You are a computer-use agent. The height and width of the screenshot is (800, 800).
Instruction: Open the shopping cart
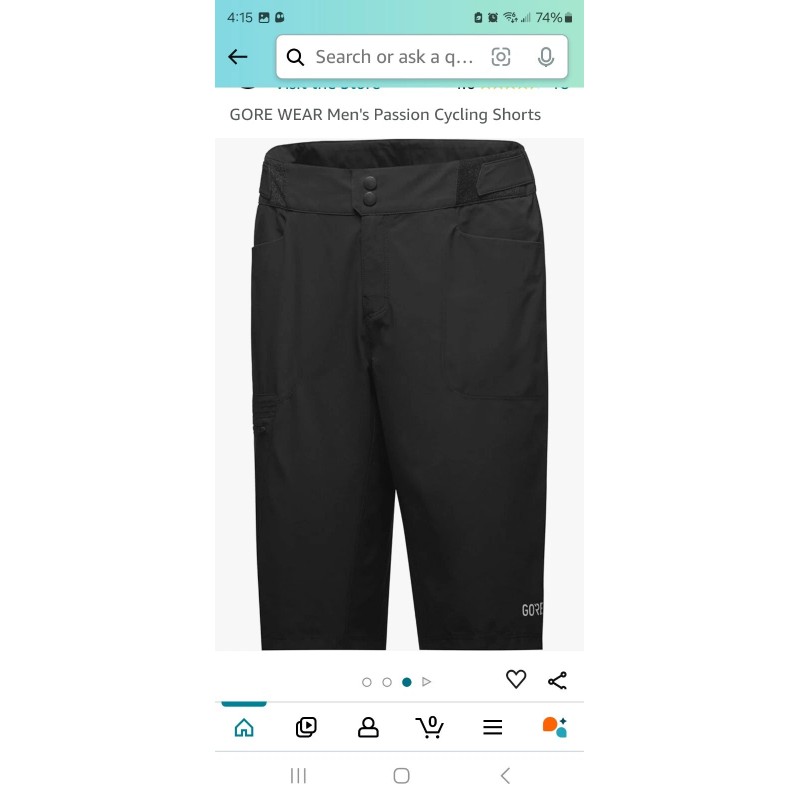click(x=430, y=727)
